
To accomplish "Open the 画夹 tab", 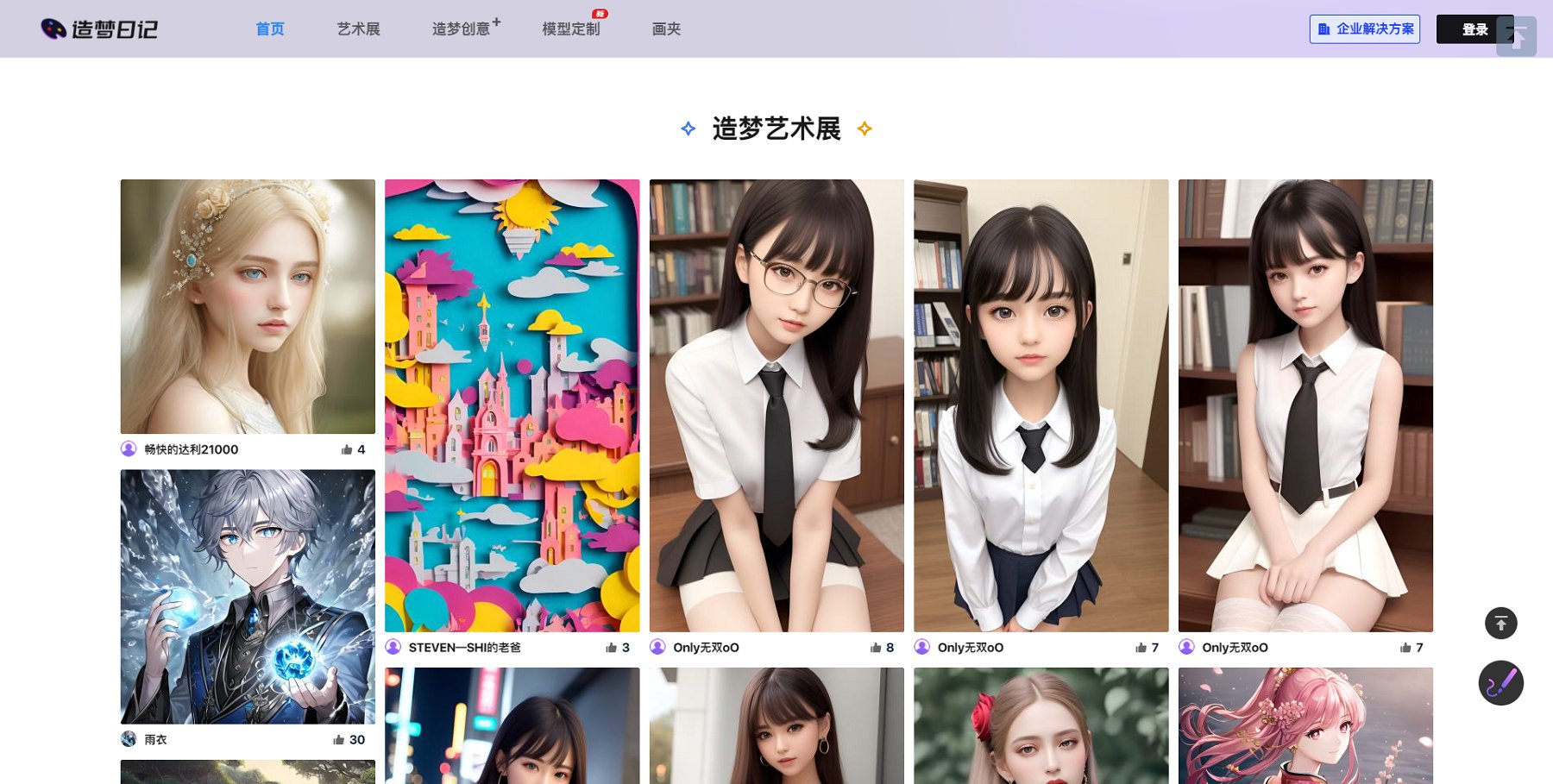I will click(666, 29).
